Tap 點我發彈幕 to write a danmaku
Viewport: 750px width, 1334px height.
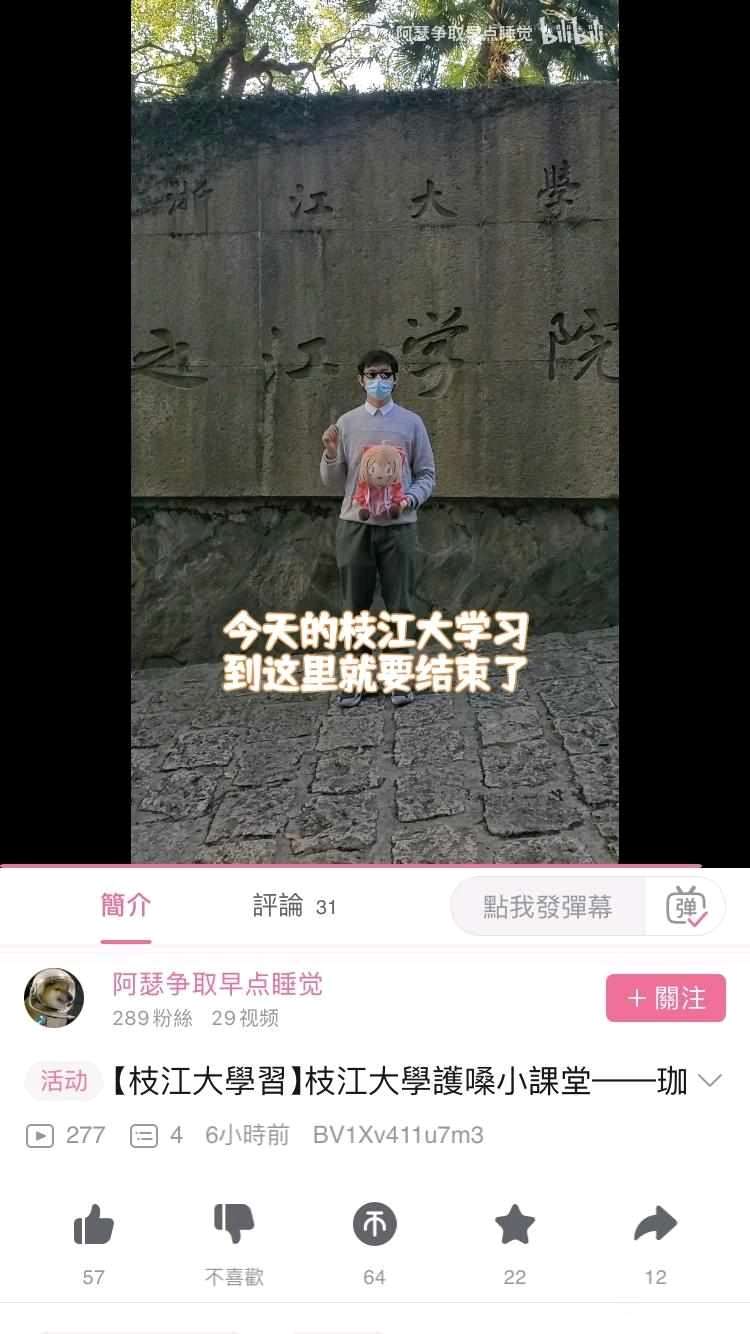tap(548, 907)
